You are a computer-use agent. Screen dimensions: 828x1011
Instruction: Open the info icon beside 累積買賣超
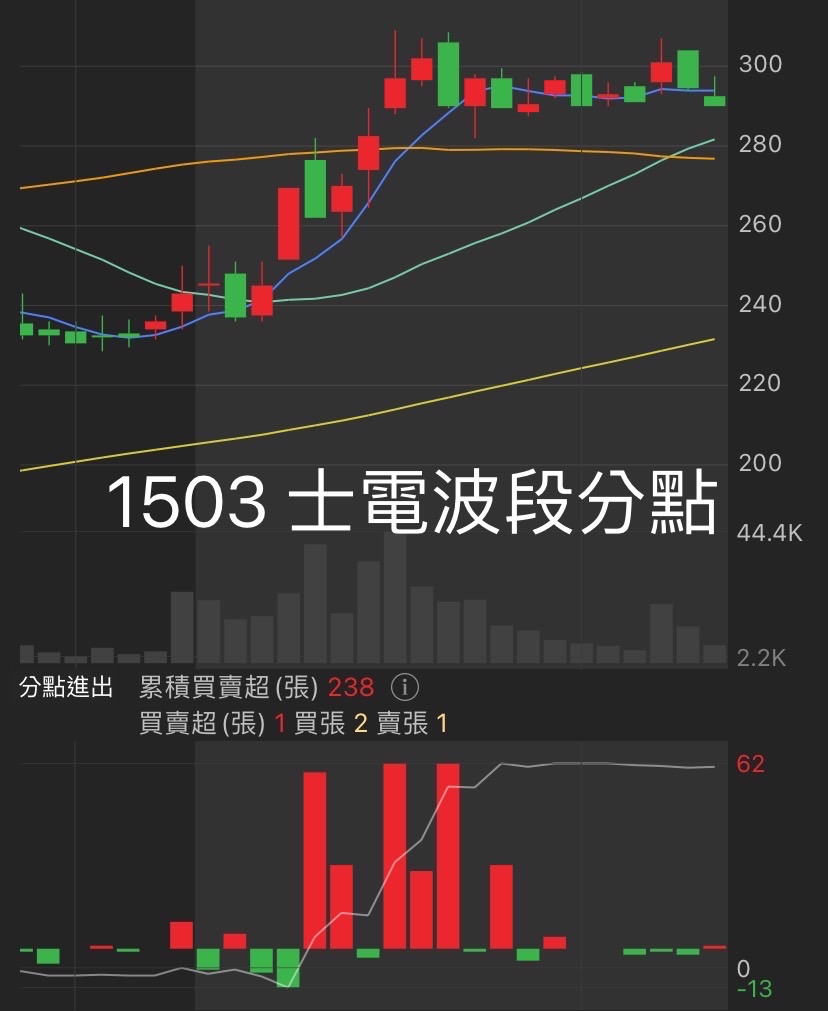click(403, 687)
